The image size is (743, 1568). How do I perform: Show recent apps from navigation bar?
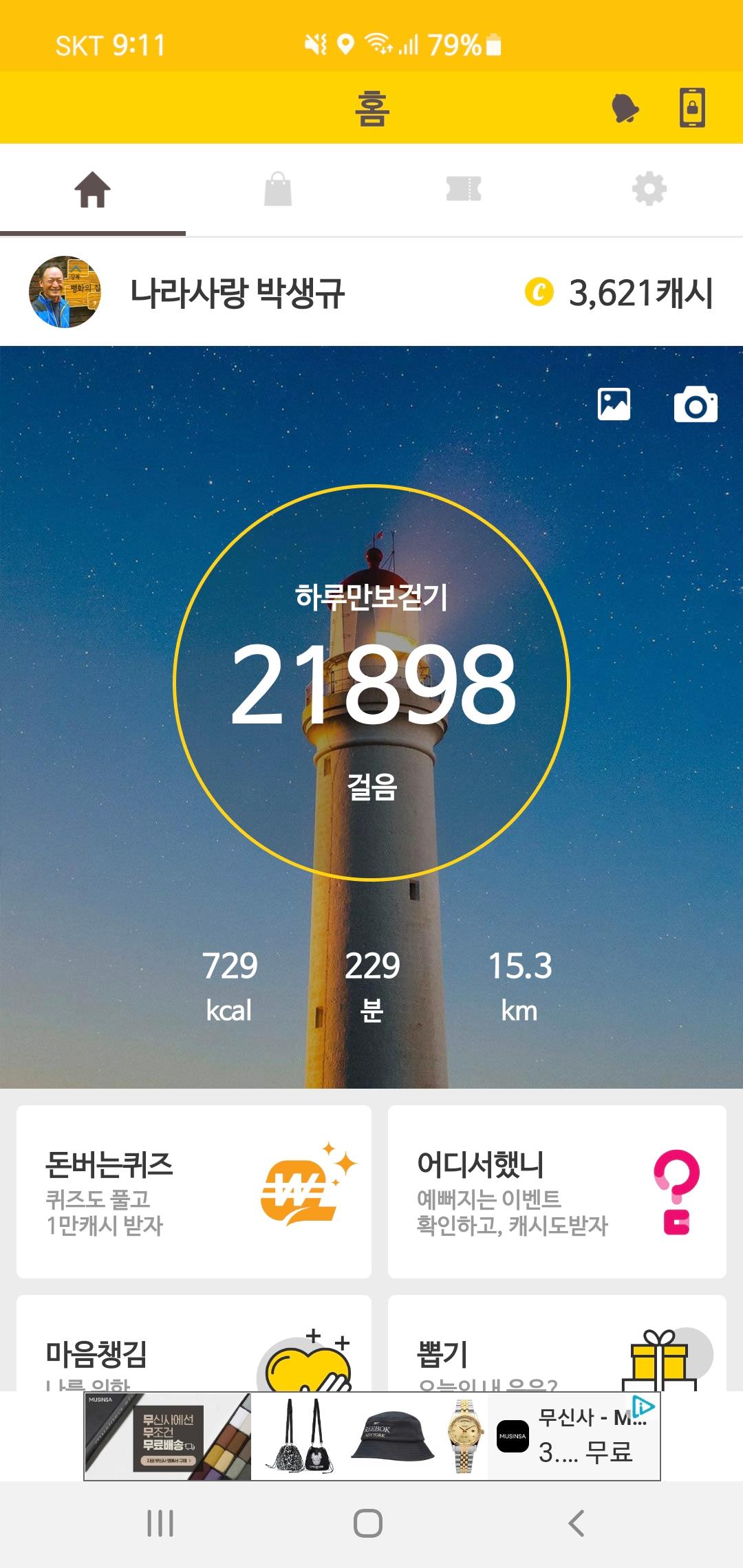click(160, 1523)
